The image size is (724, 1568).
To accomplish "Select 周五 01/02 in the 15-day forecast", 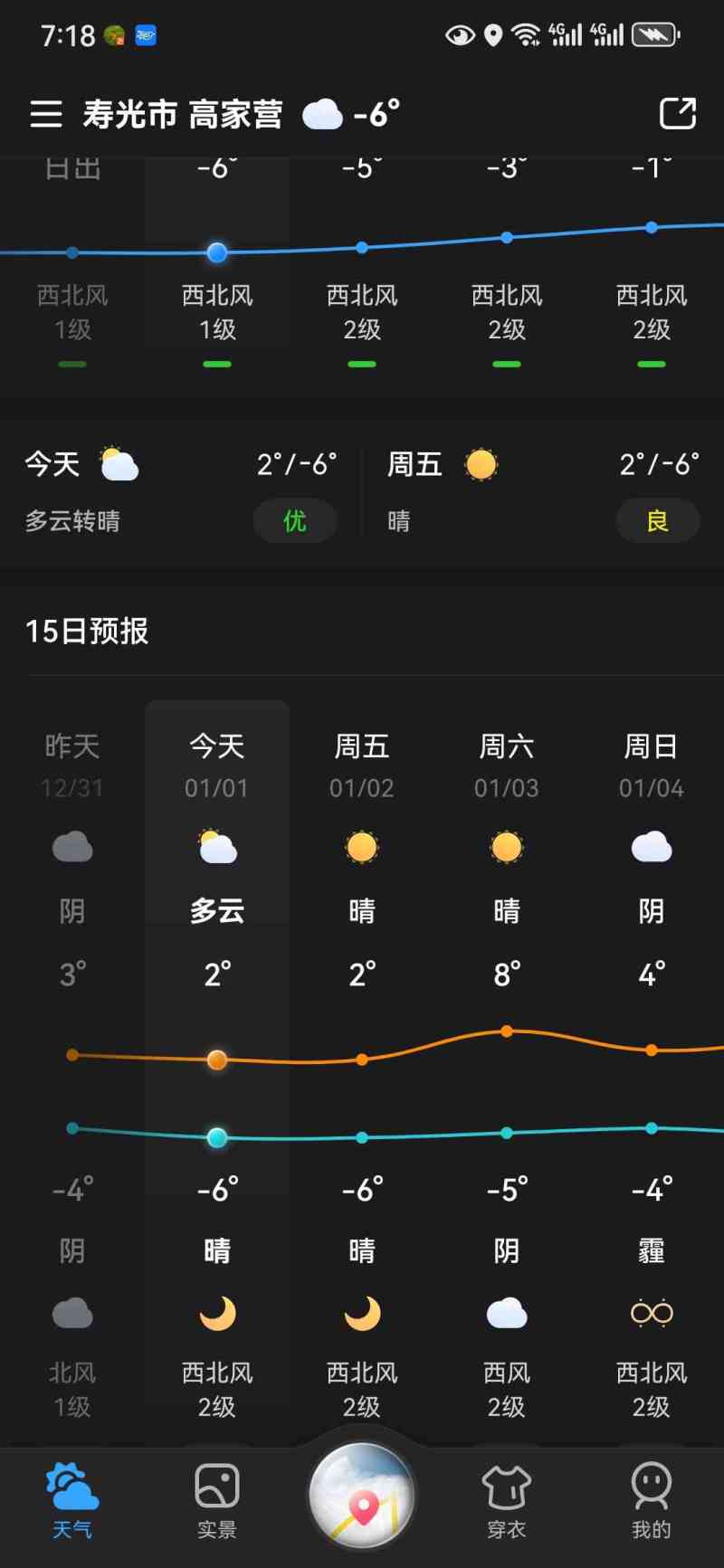I will click(362, 765).
